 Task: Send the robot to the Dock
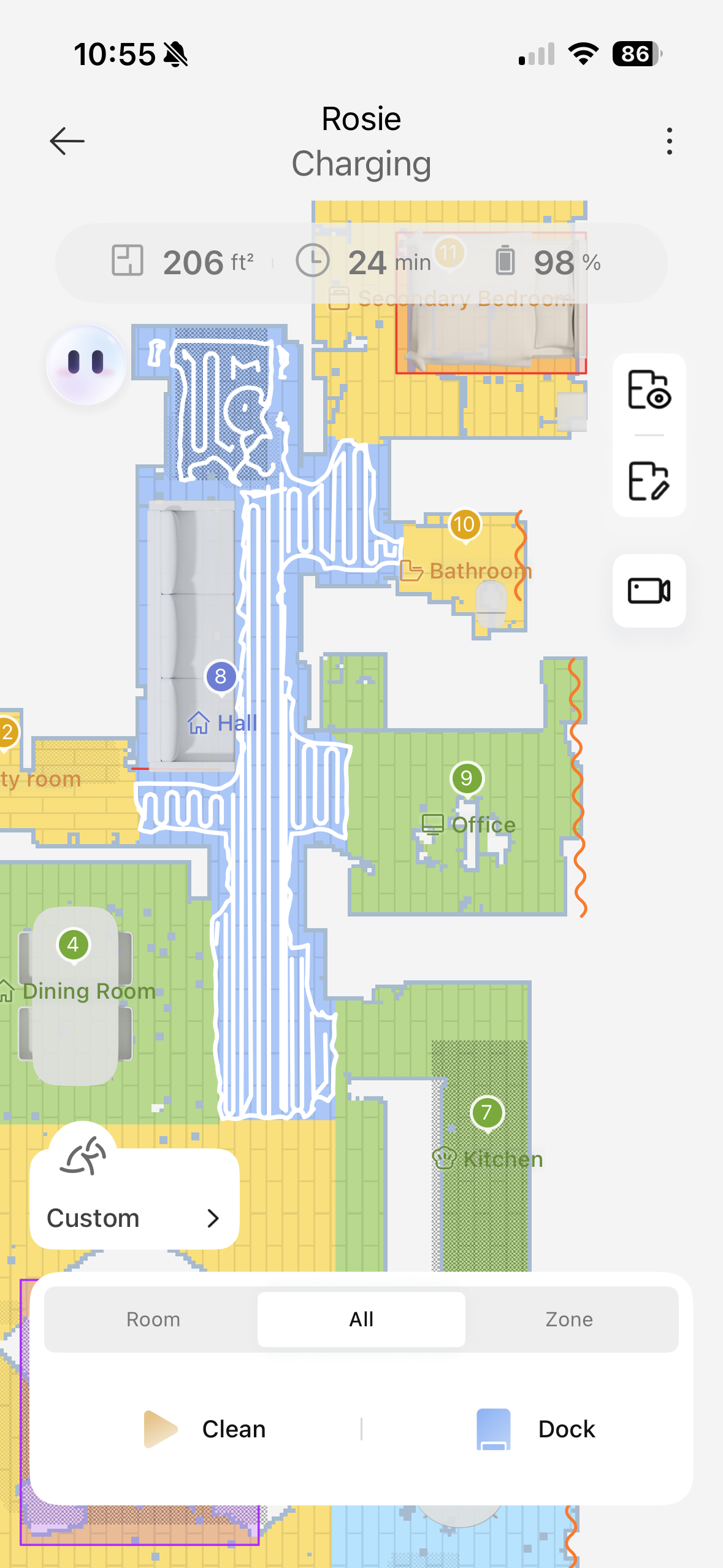(x=536, y=1429)
